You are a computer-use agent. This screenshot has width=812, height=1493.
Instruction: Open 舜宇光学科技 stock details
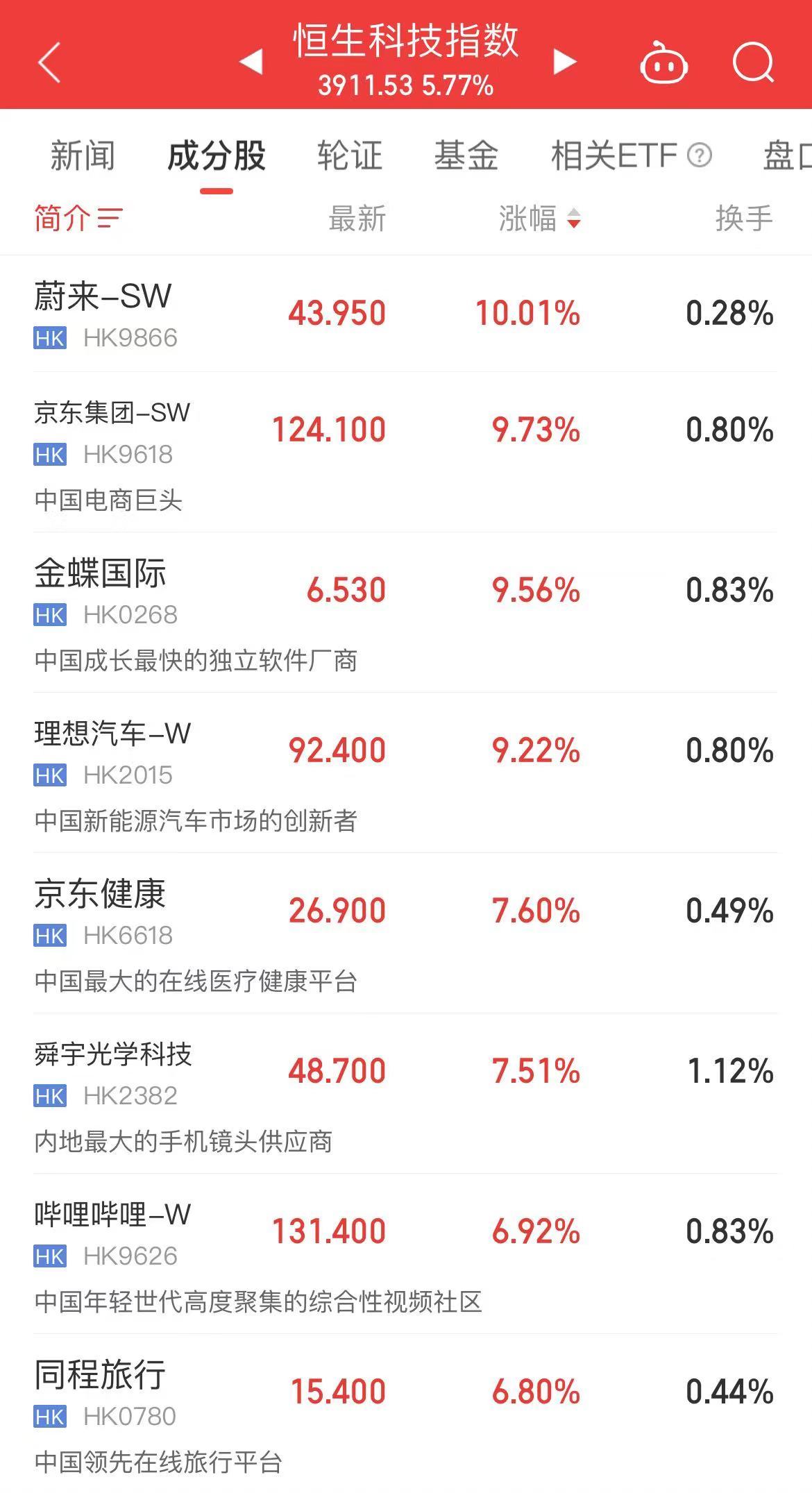pyautogui.click(x=405, y=1094)
